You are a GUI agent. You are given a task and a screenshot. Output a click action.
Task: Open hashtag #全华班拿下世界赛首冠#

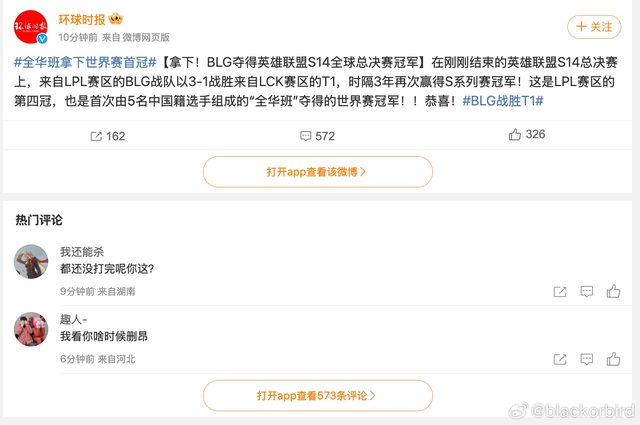[80, 63]
